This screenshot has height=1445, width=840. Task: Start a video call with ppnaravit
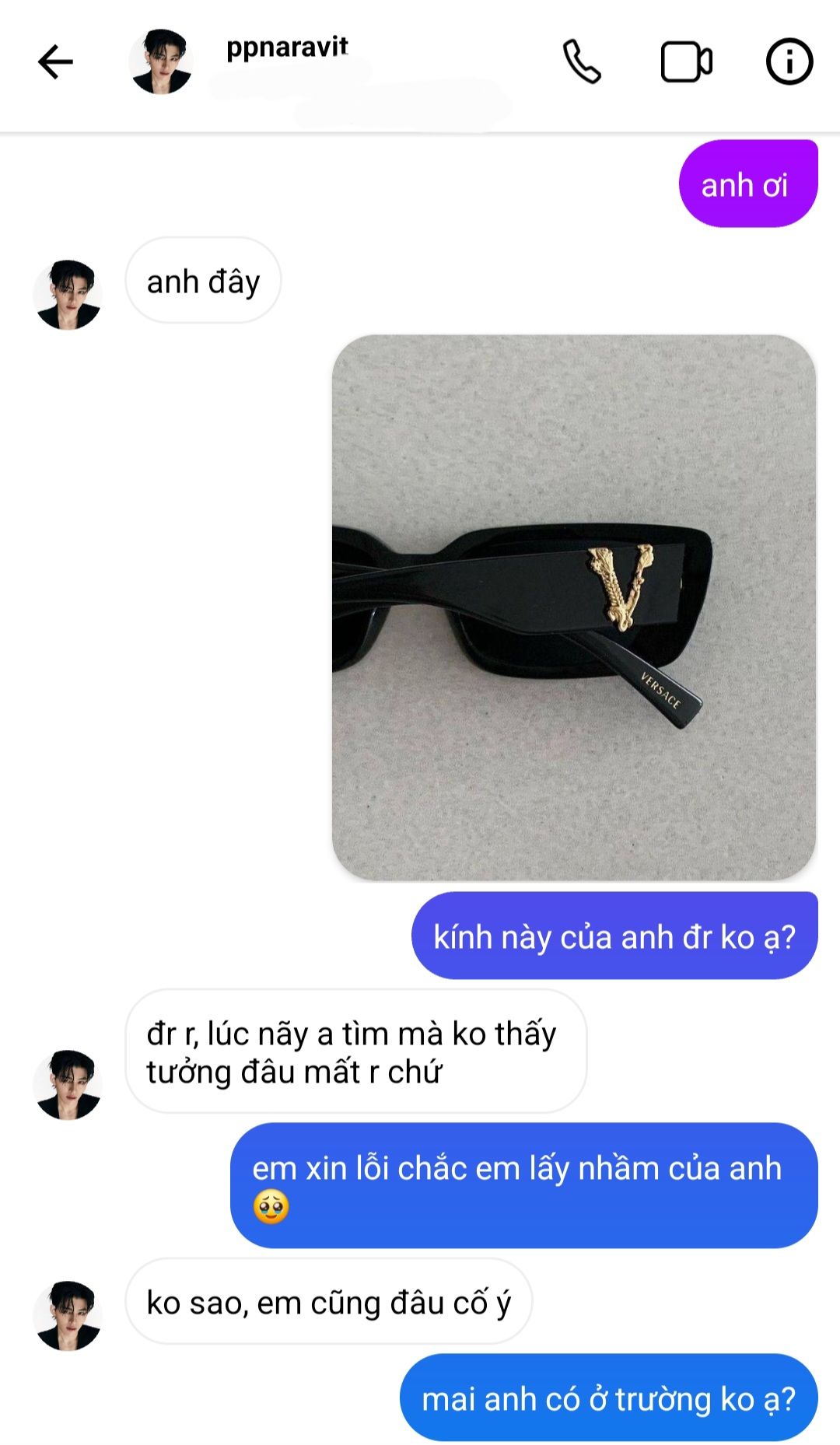tap(686, 62)
